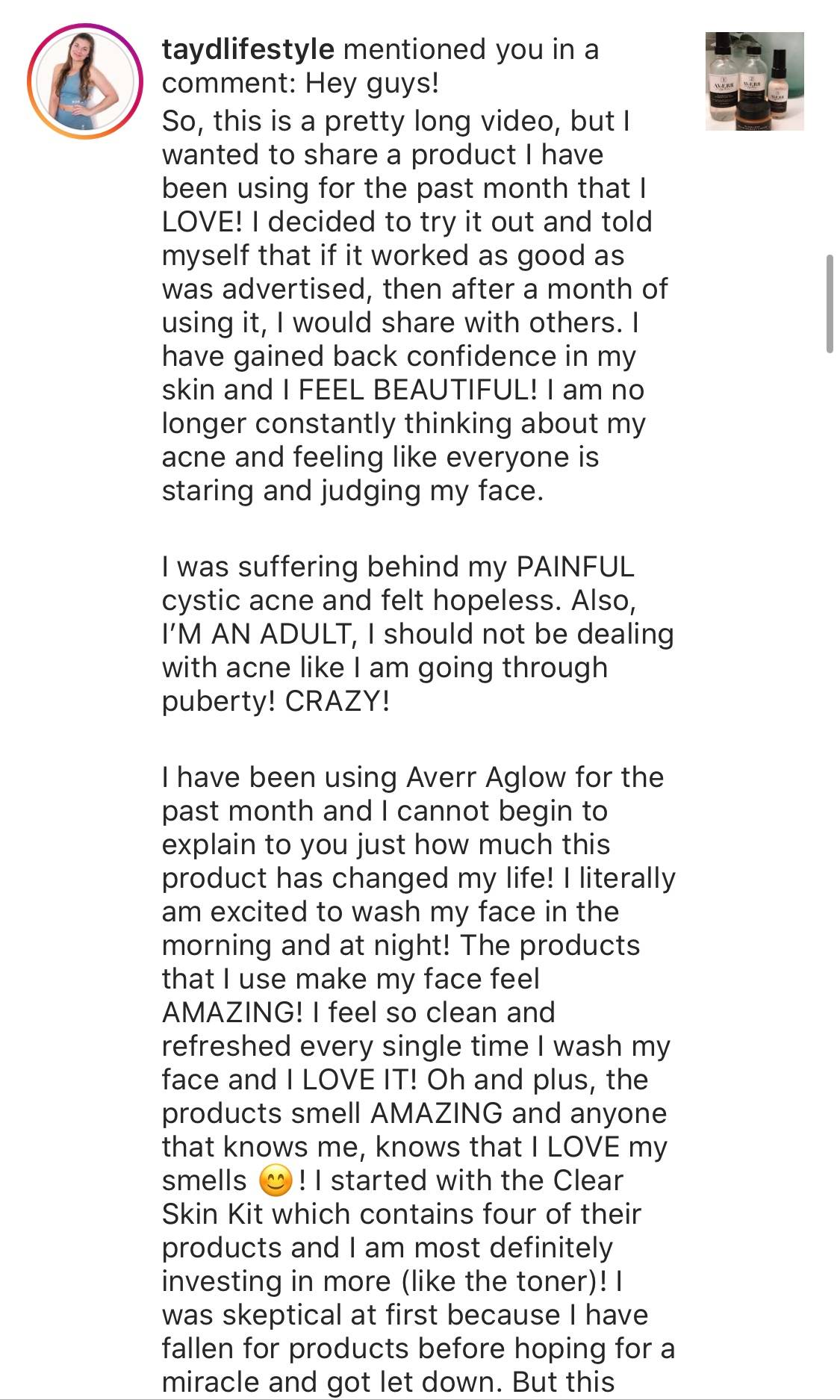The height and width of the screenshot is (1400, 840).
Task: View the Averr Aglow post thumbnail
Action: (754, 81)
